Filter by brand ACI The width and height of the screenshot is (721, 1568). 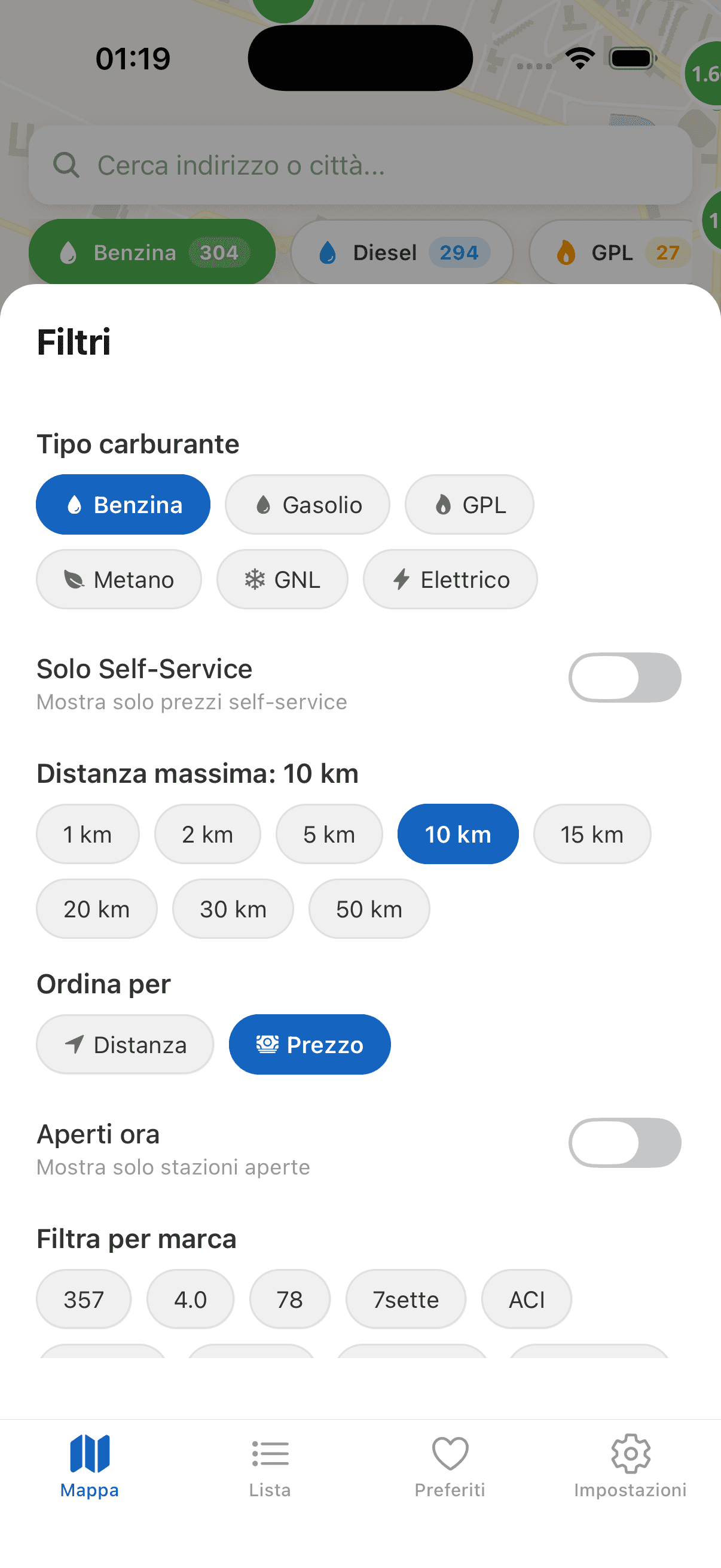(x=526, y=1299)
